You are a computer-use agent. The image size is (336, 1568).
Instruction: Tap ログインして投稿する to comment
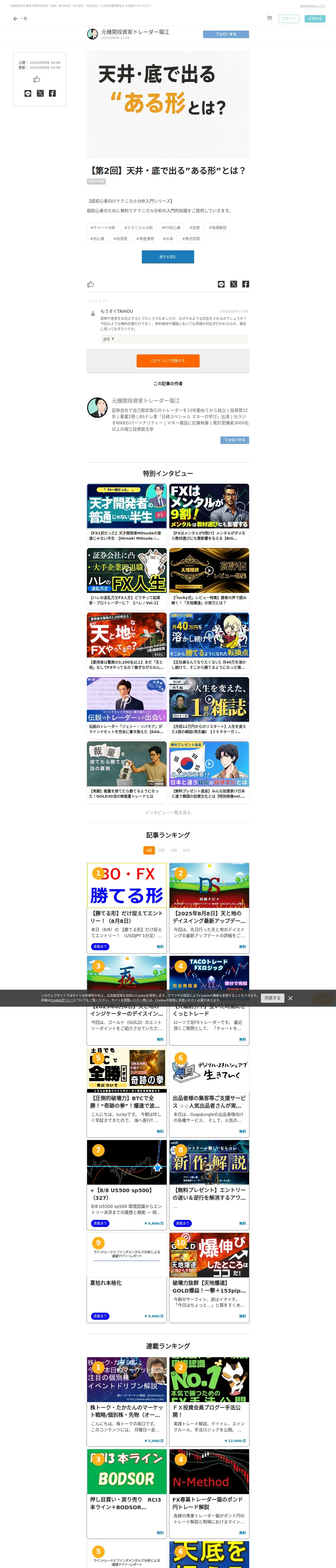coord(168,360)
